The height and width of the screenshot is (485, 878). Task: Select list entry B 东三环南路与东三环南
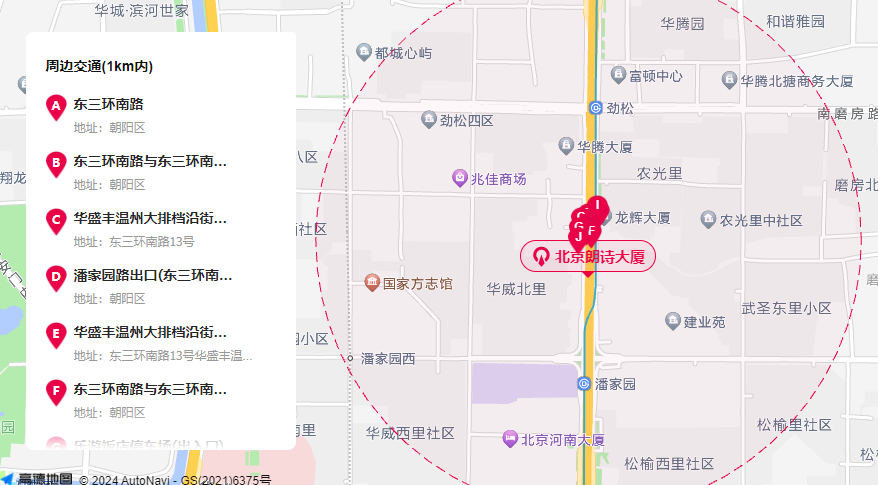tap(150, 161)
